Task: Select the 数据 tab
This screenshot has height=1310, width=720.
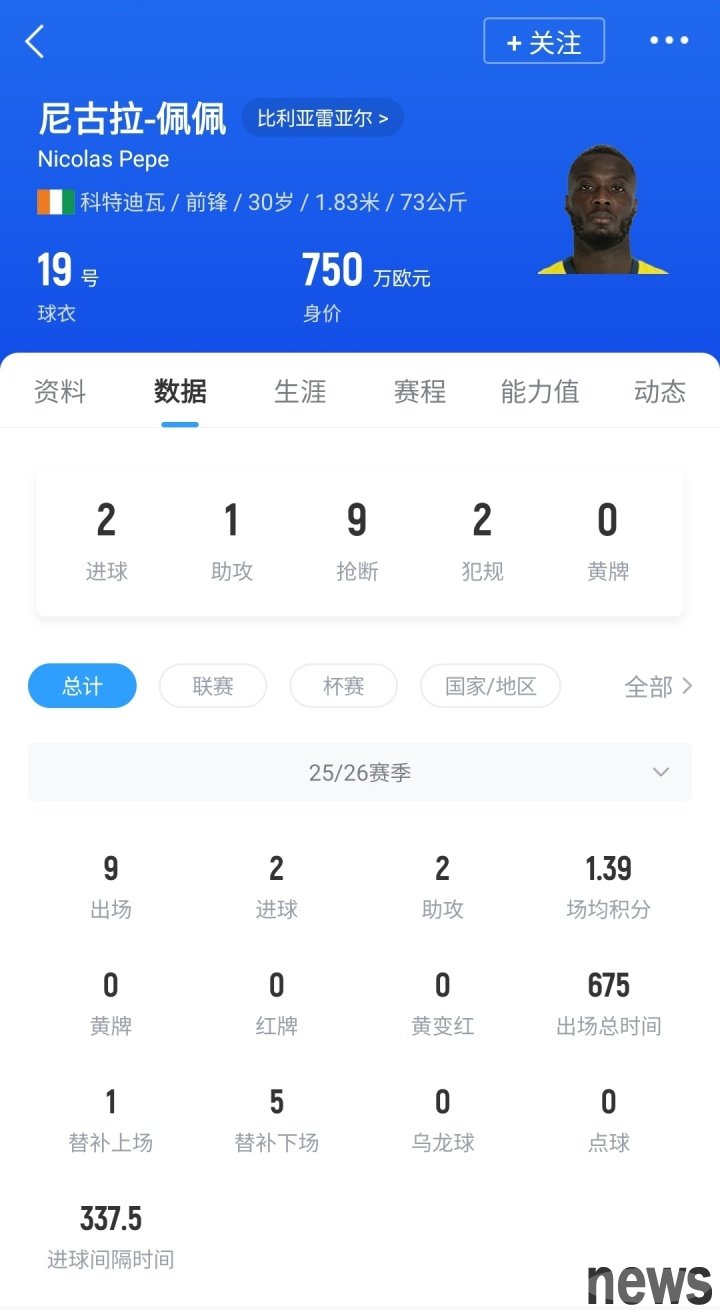Action: (180, 391)
